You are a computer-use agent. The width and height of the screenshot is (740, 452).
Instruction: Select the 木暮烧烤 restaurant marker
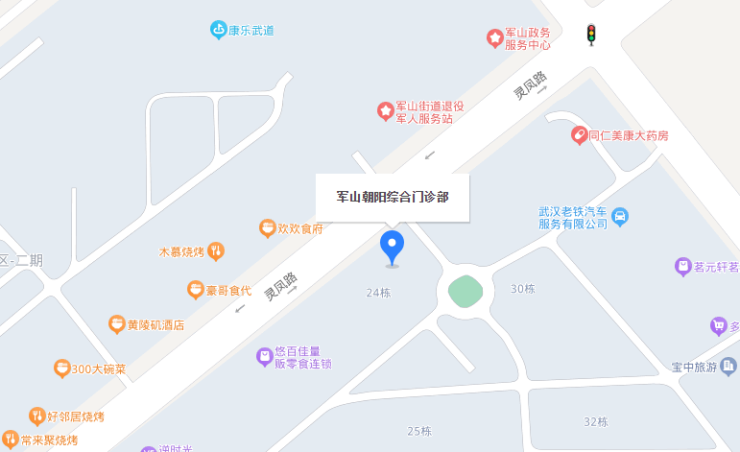coord(216,250)
